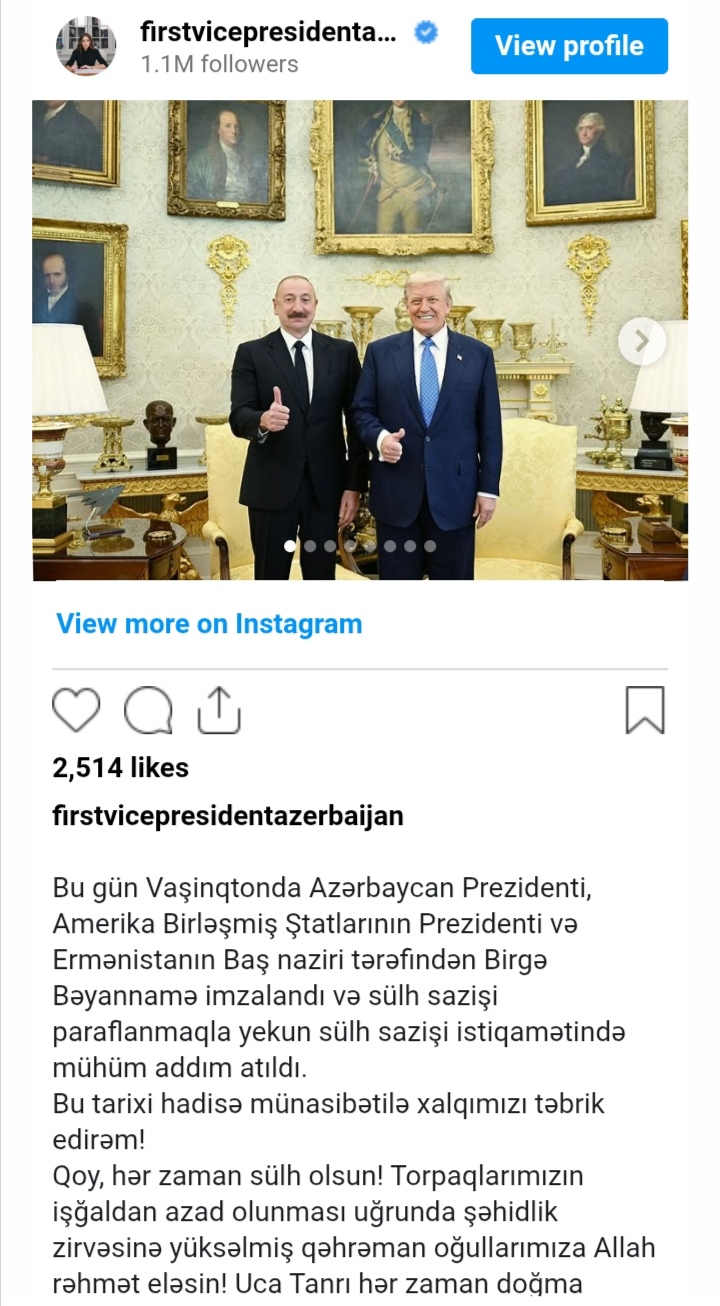Bookmark this post with the save icon
The image size is (720, 1306).
(645, 710)
